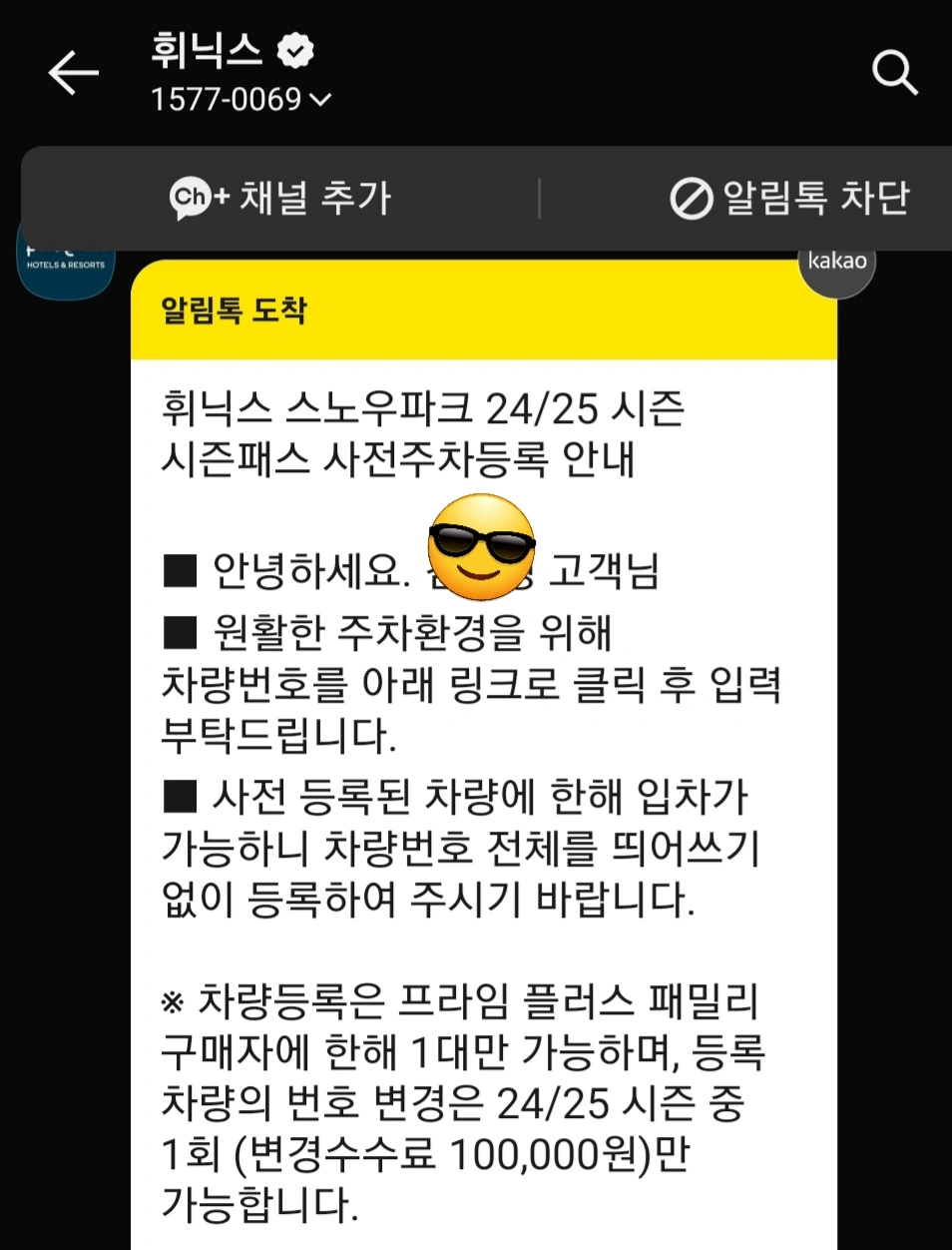Add the channel via 채널 추가
The width and height of the screenshot is (952, 1250).
point(281,198)
